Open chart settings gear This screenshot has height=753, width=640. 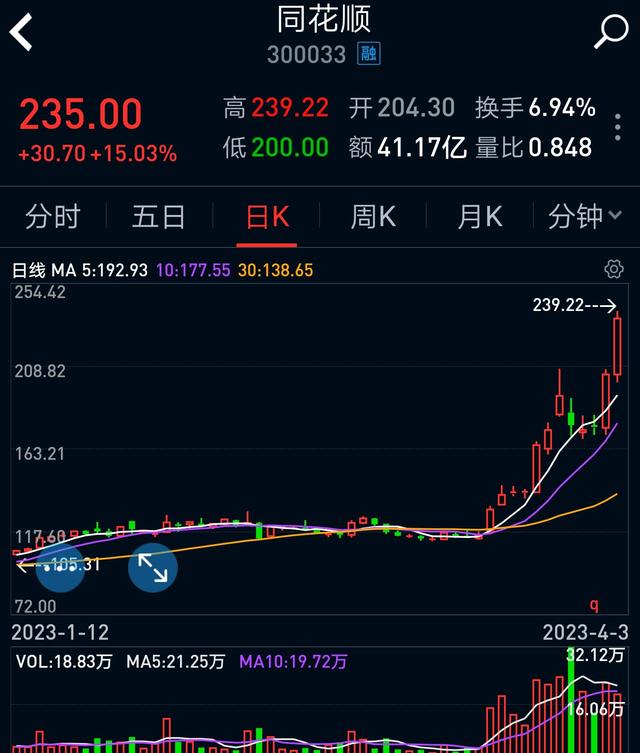[x=614, y=269]
